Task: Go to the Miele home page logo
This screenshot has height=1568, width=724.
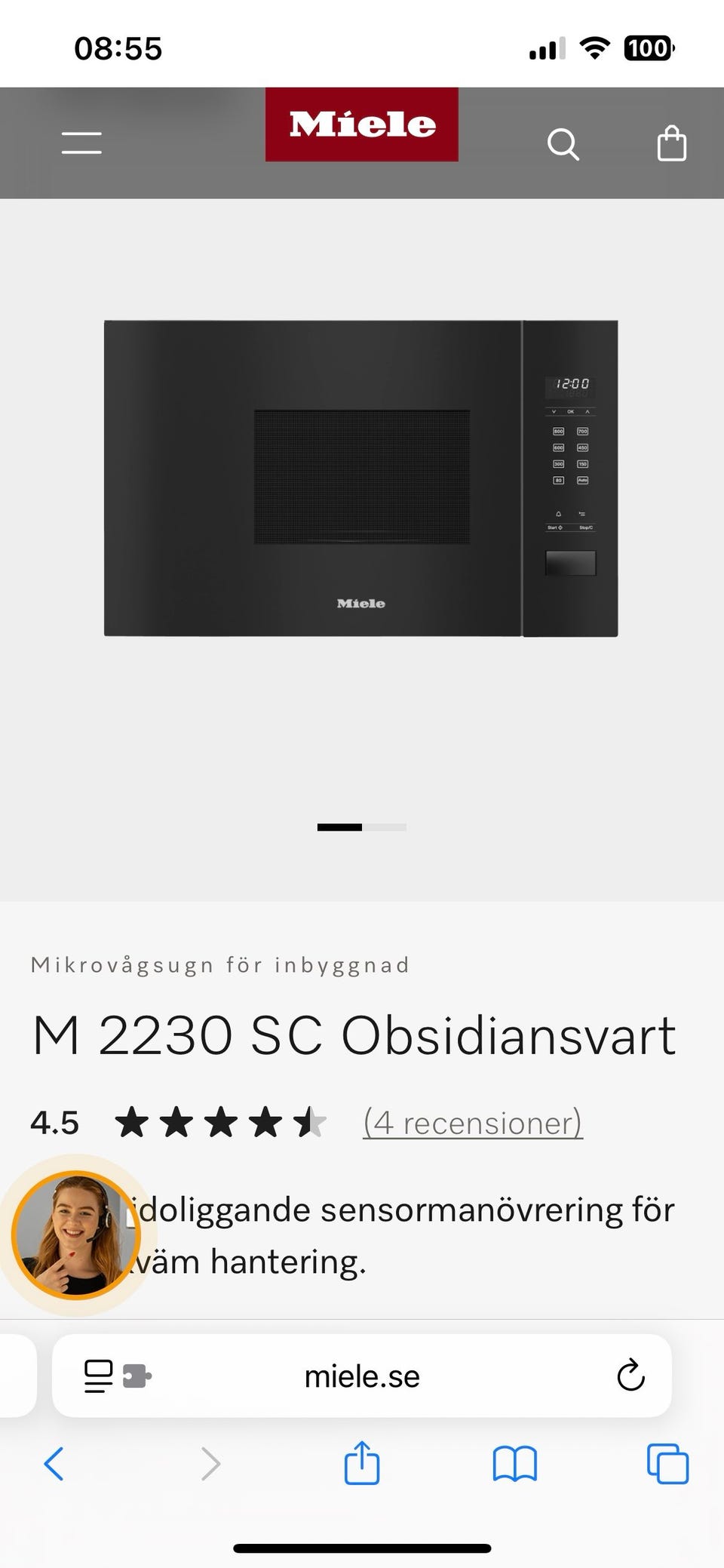Action: [x=361, y=125]
